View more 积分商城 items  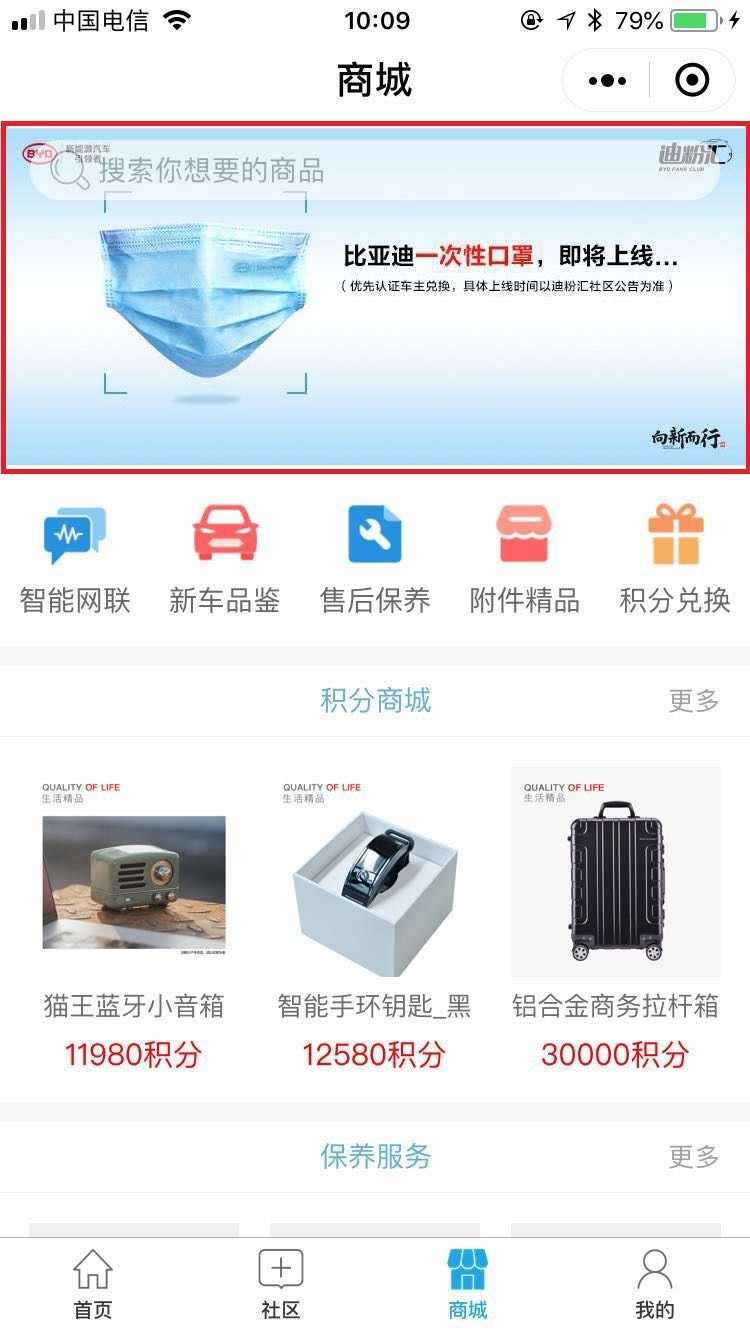coord(693,700)
